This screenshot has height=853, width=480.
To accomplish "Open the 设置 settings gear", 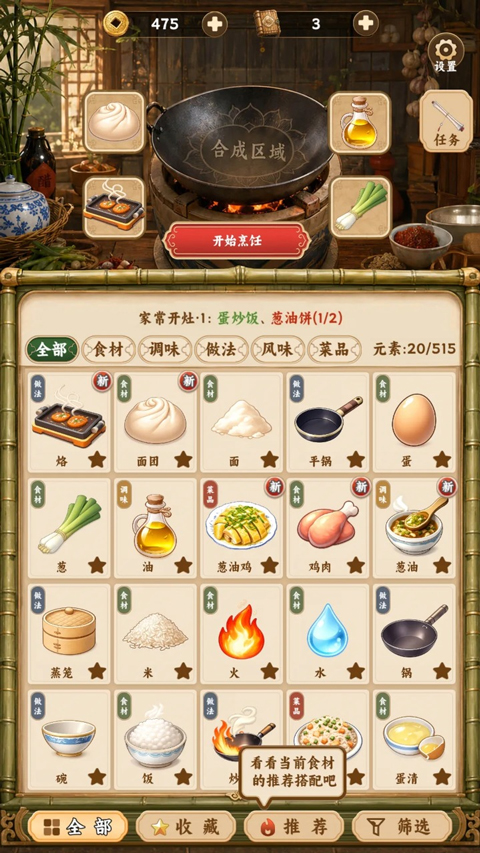I will tap(446, 54).
